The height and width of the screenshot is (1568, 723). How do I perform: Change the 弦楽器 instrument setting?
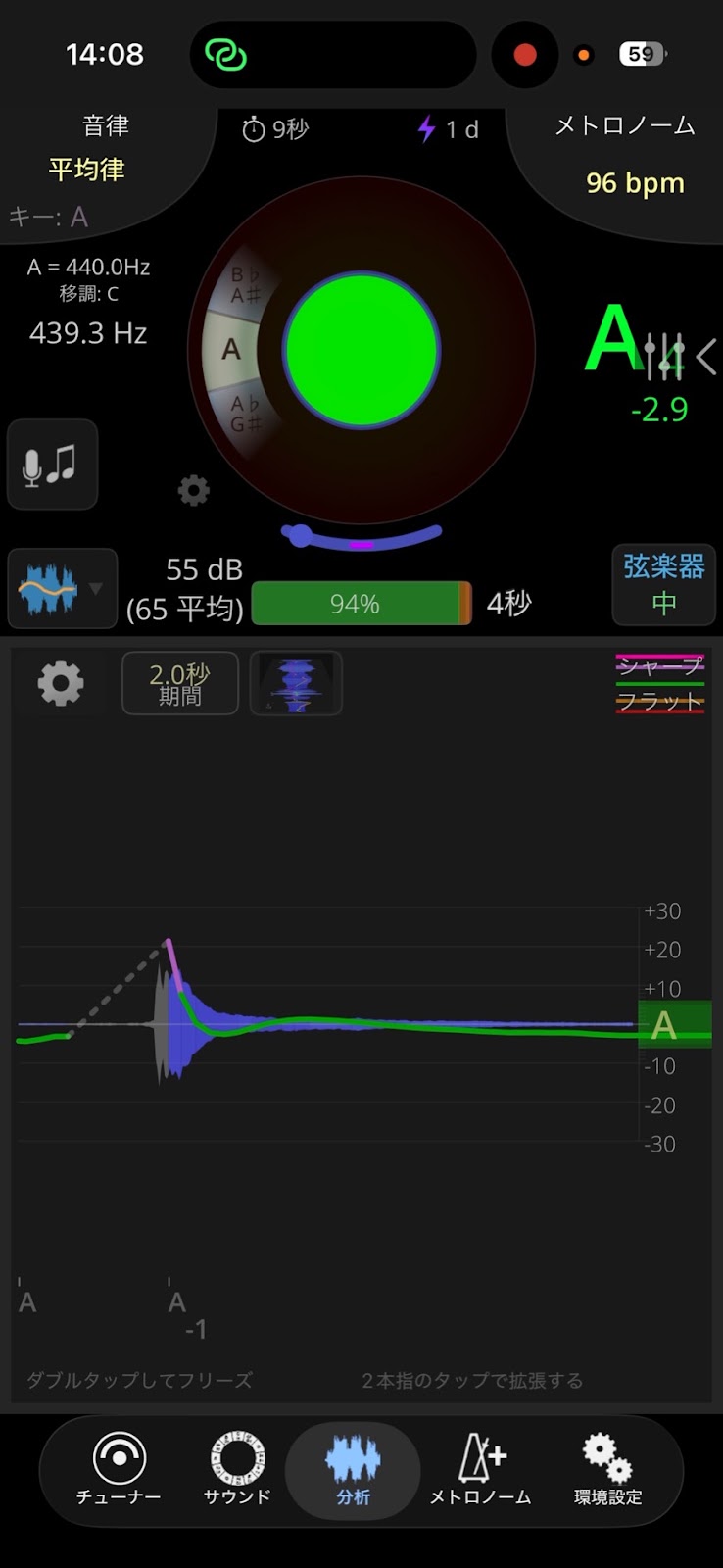point(663,584)
